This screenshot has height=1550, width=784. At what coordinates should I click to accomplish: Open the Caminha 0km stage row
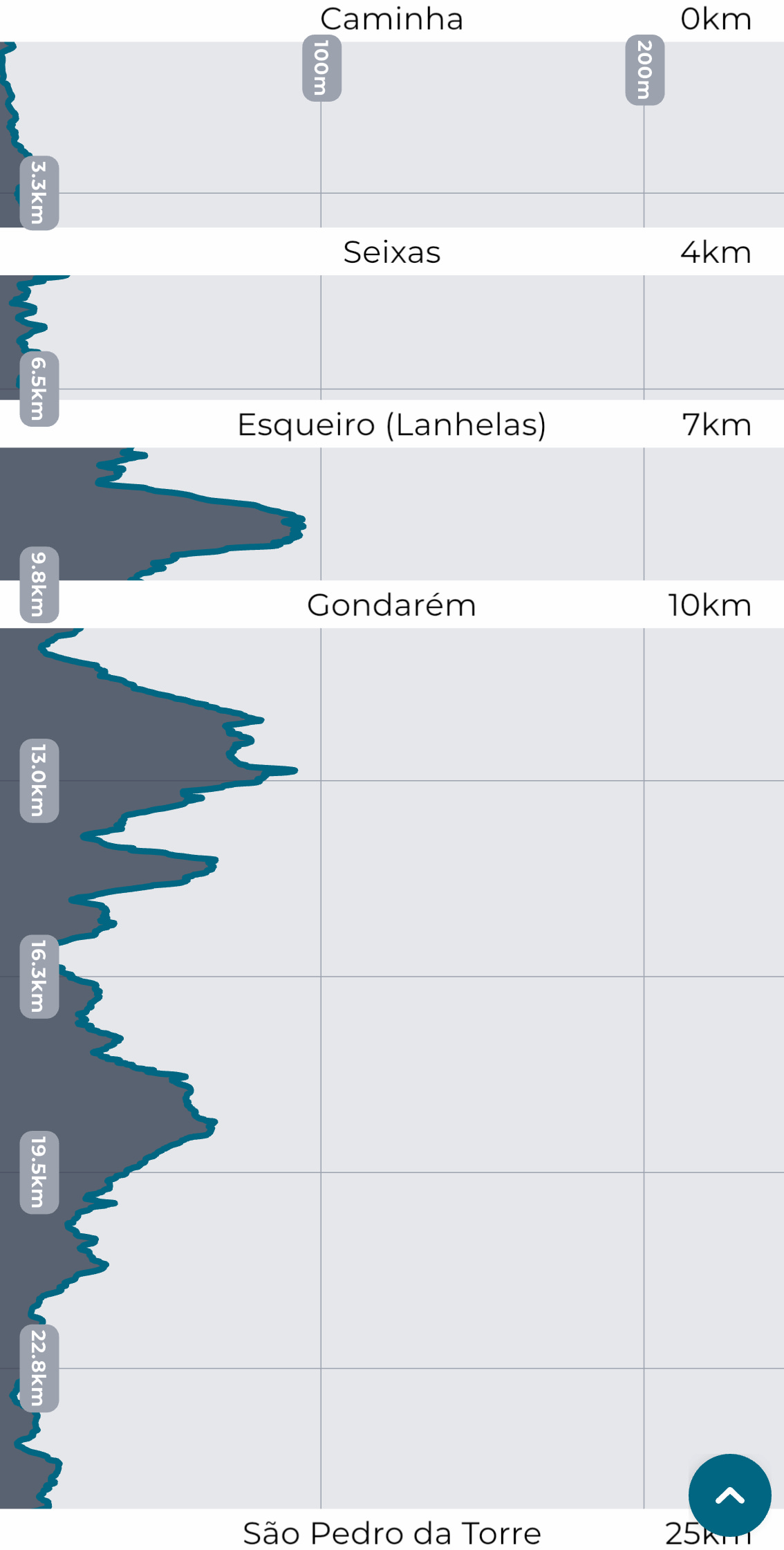(x=392, y=19)
